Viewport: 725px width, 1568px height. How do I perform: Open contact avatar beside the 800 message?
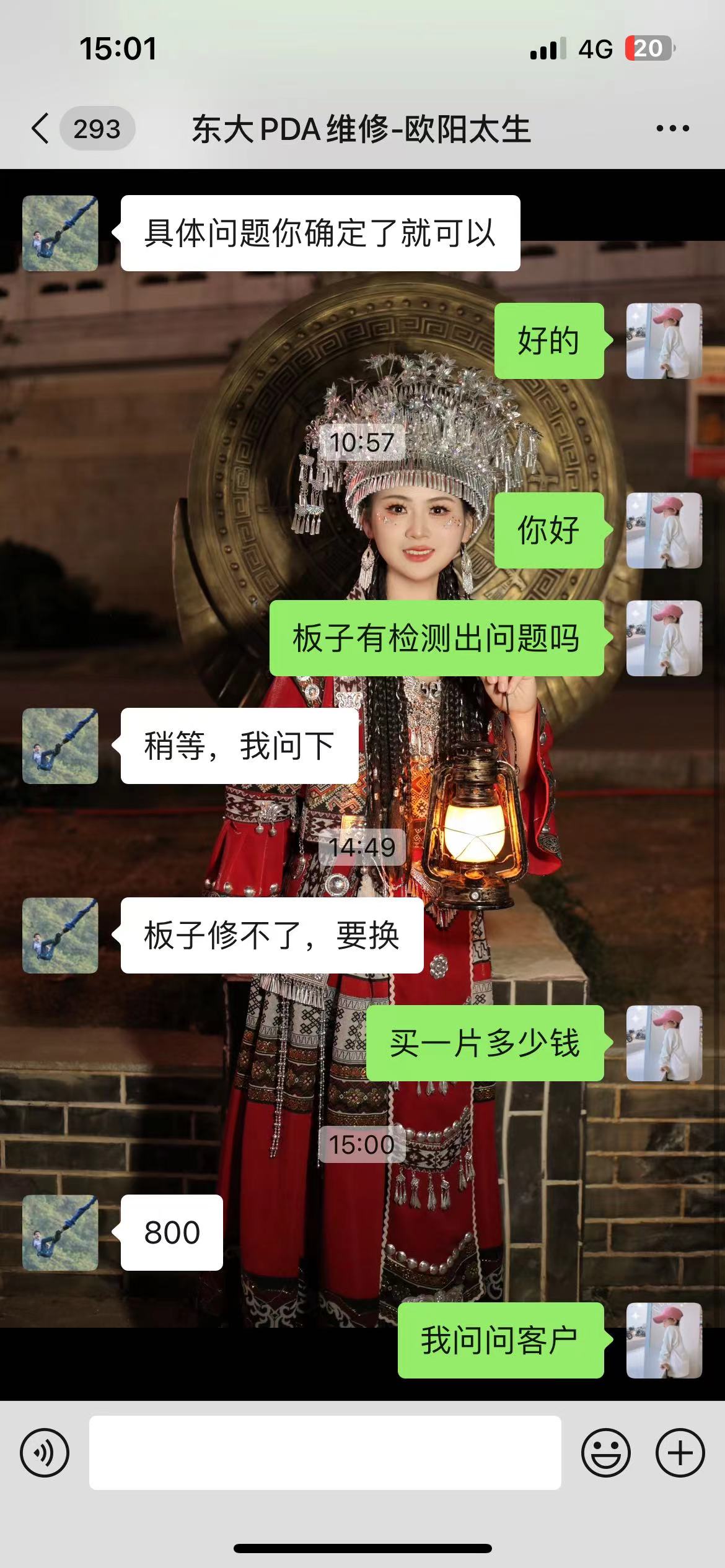click(x=60, y=1232)
